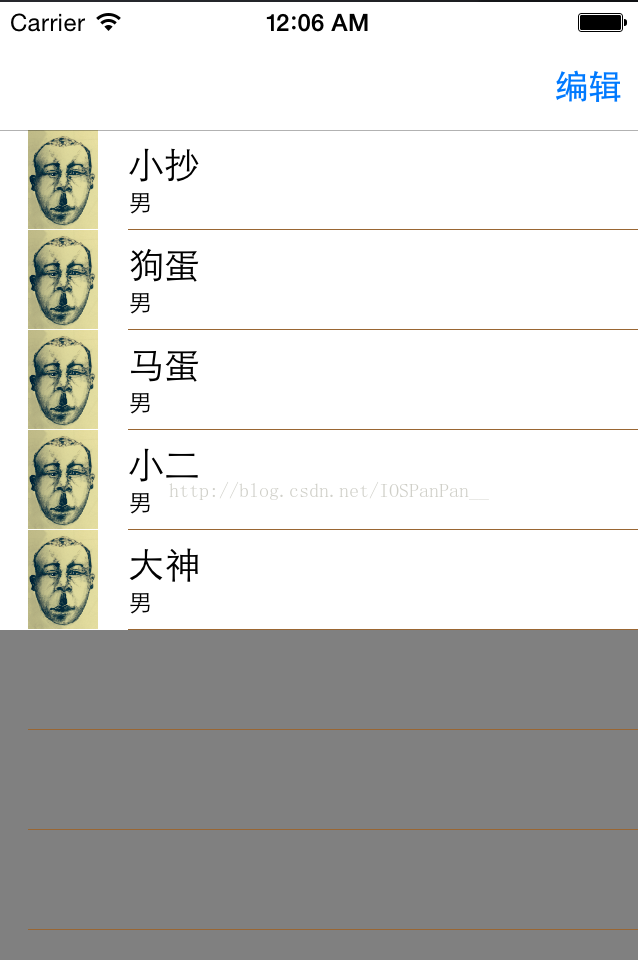Select the 狗蛋 entry
Viewport: 638px width, 960px height.
tap(330, 280)
